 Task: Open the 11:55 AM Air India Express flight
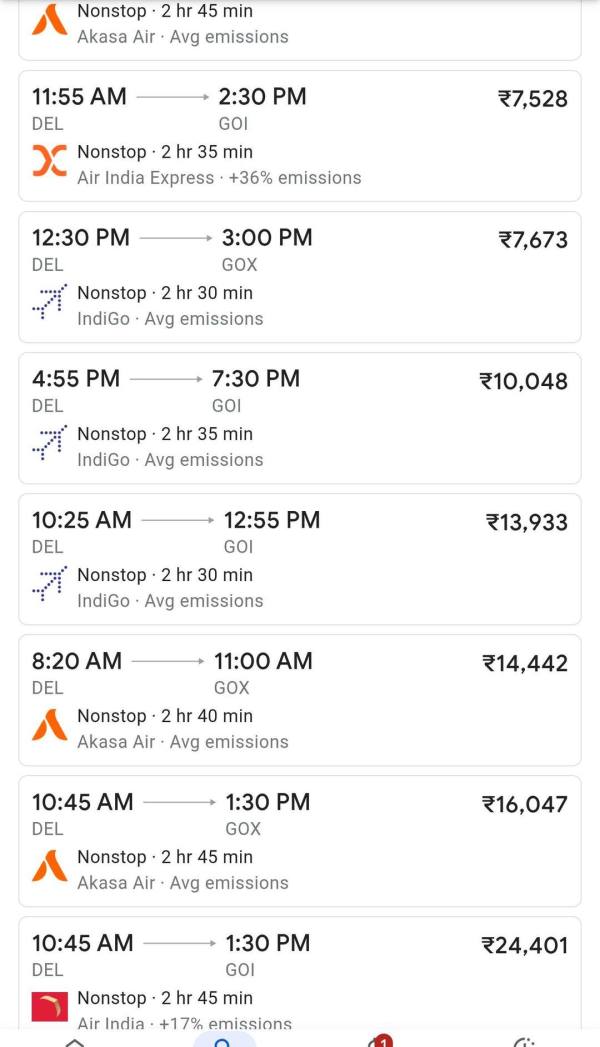coord(300,136)
